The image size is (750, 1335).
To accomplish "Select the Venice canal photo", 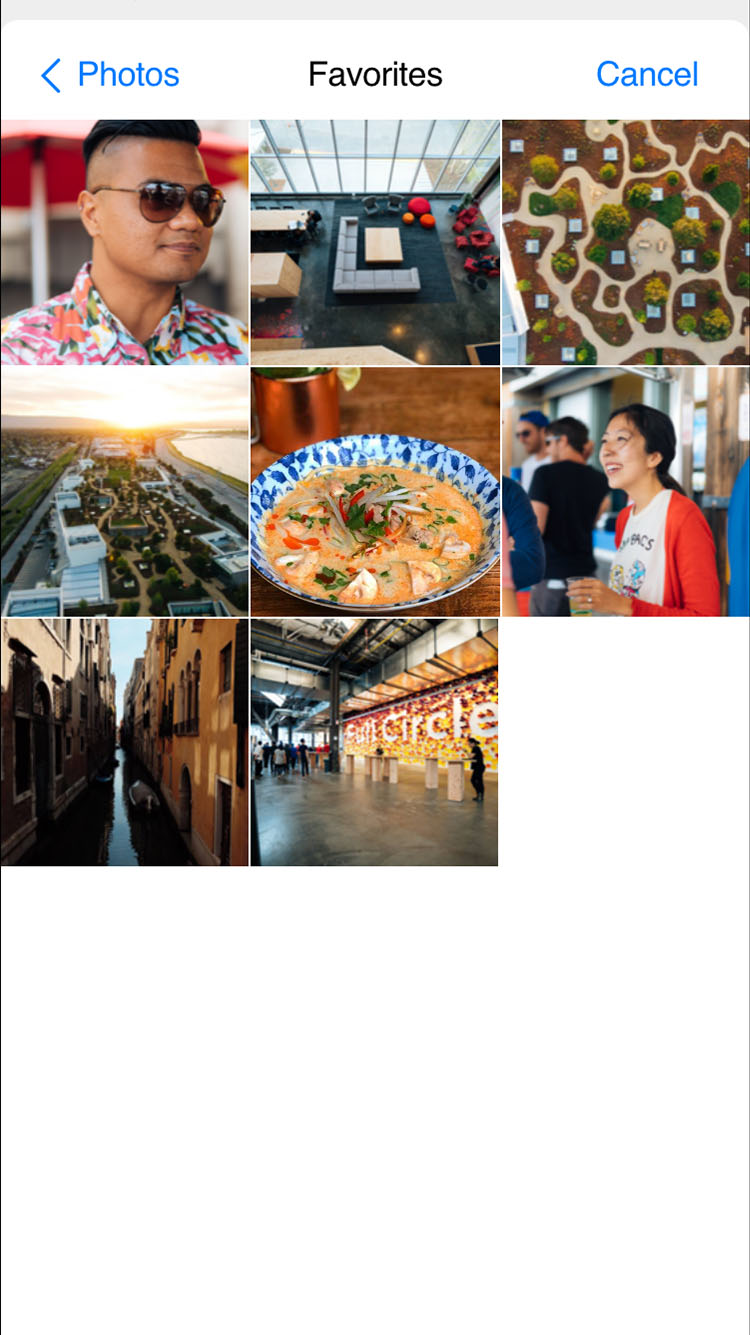I will click(124, 741).
